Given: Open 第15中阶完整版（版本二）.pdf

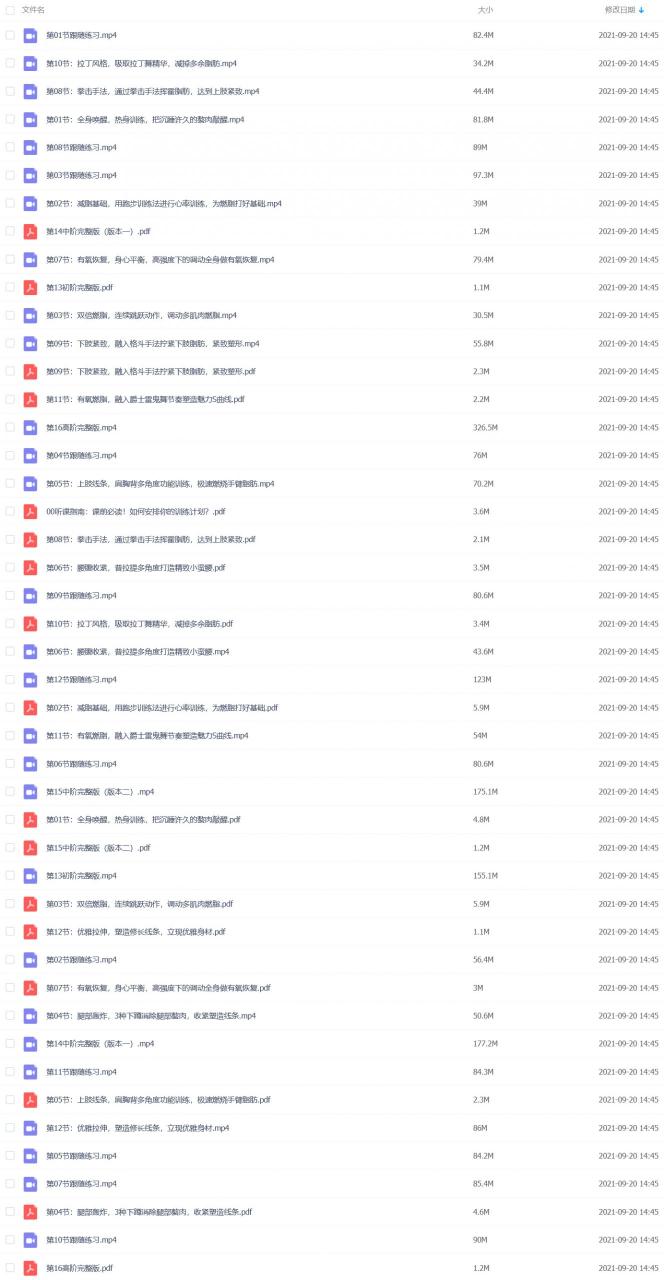Looking at the screenshot, I should [x=99, y=847].
